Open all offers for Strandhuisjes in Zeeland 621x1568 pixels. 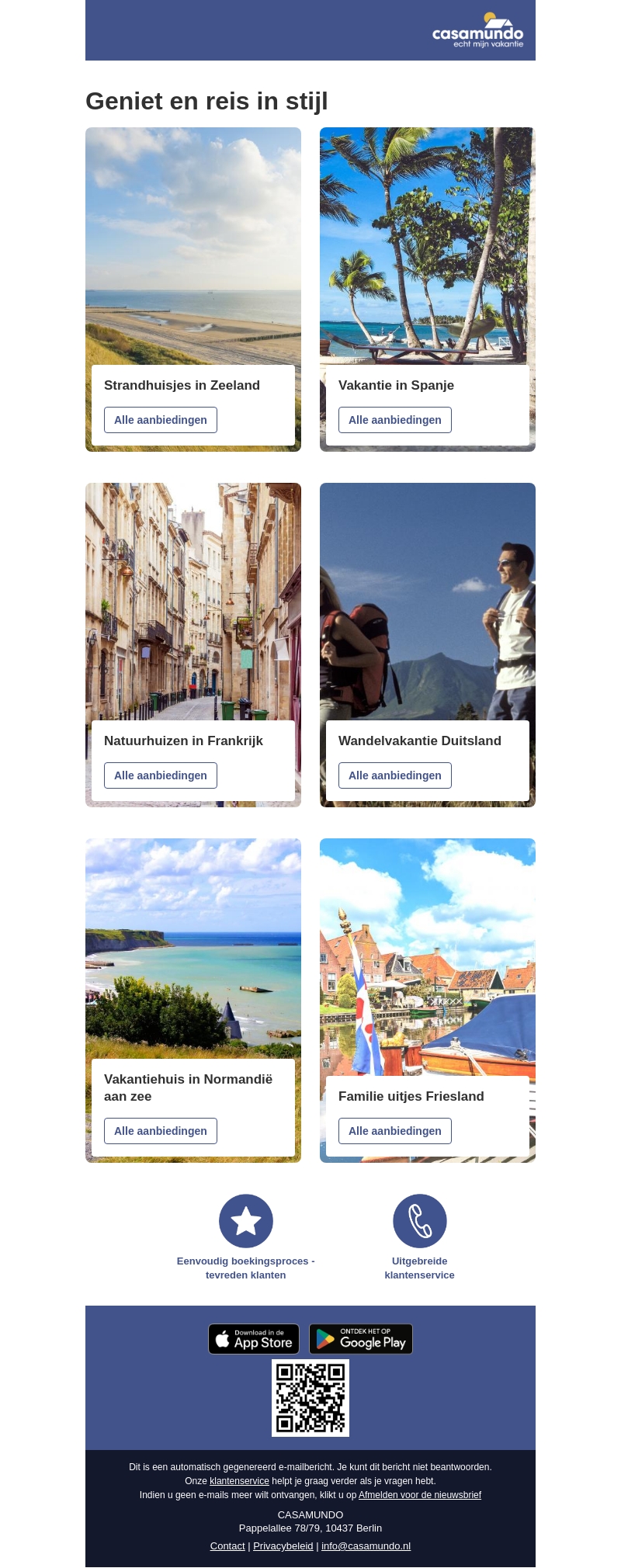click(x=161, y=420)
